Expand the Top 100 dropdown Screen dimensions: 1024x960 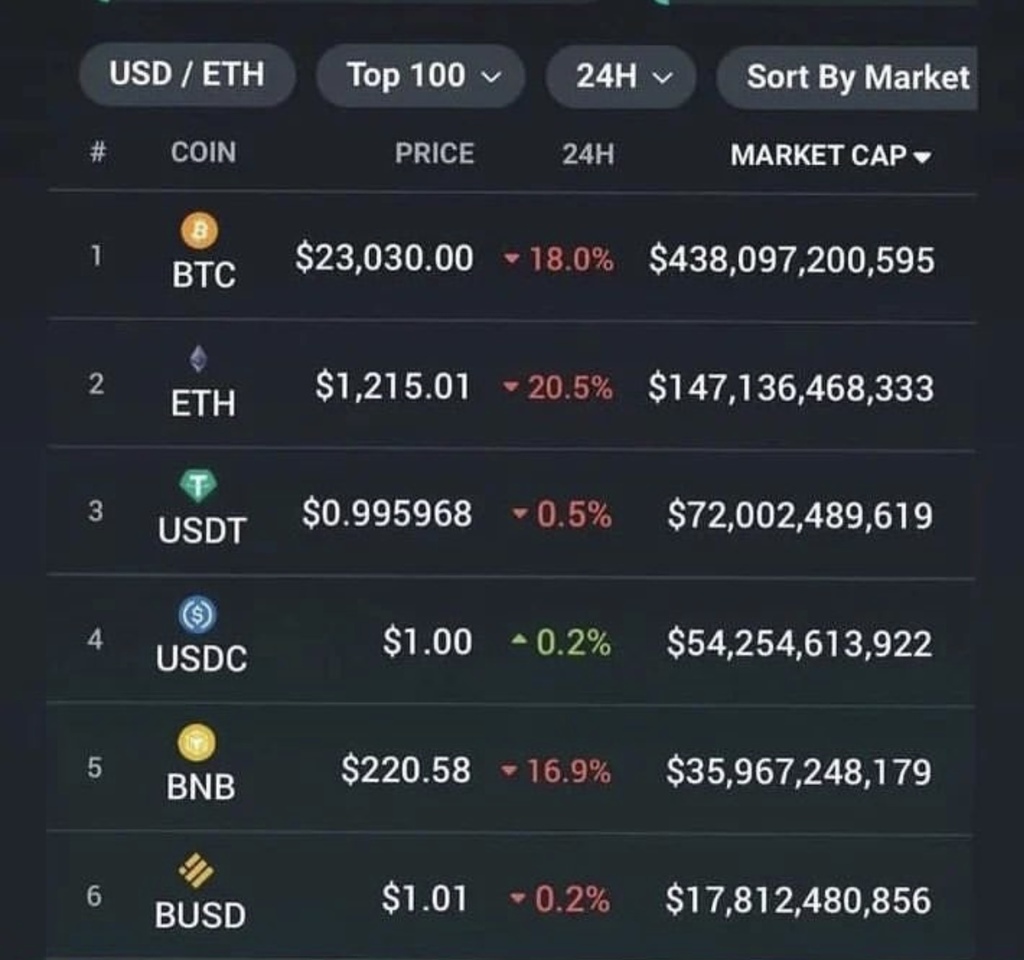pos(421,76)
